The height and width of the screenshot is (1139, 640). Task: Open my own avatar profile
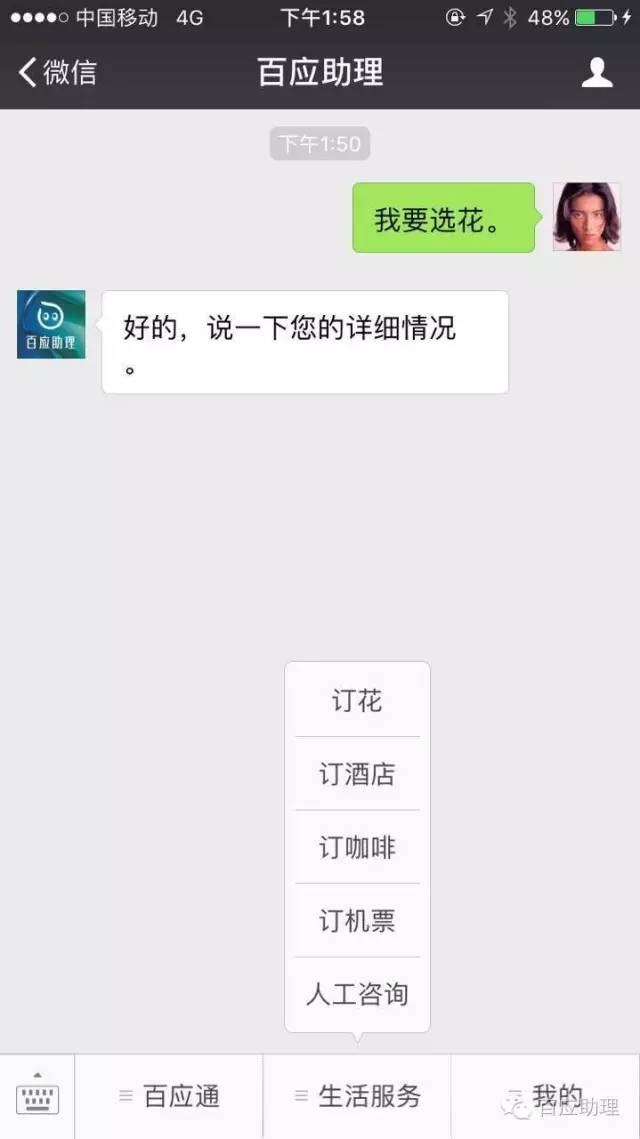(587, 216)
